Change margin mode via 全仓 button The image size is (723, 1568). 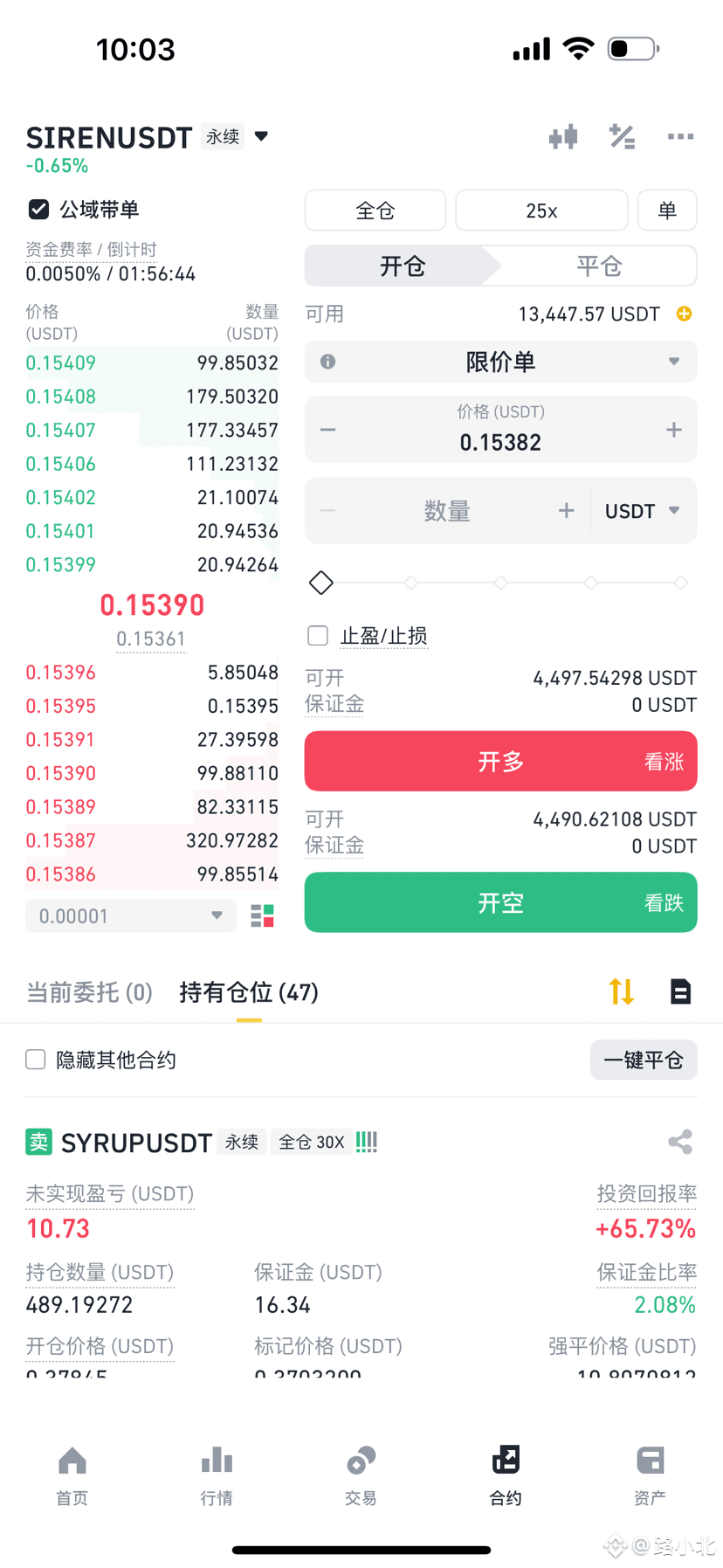point(375,211)
